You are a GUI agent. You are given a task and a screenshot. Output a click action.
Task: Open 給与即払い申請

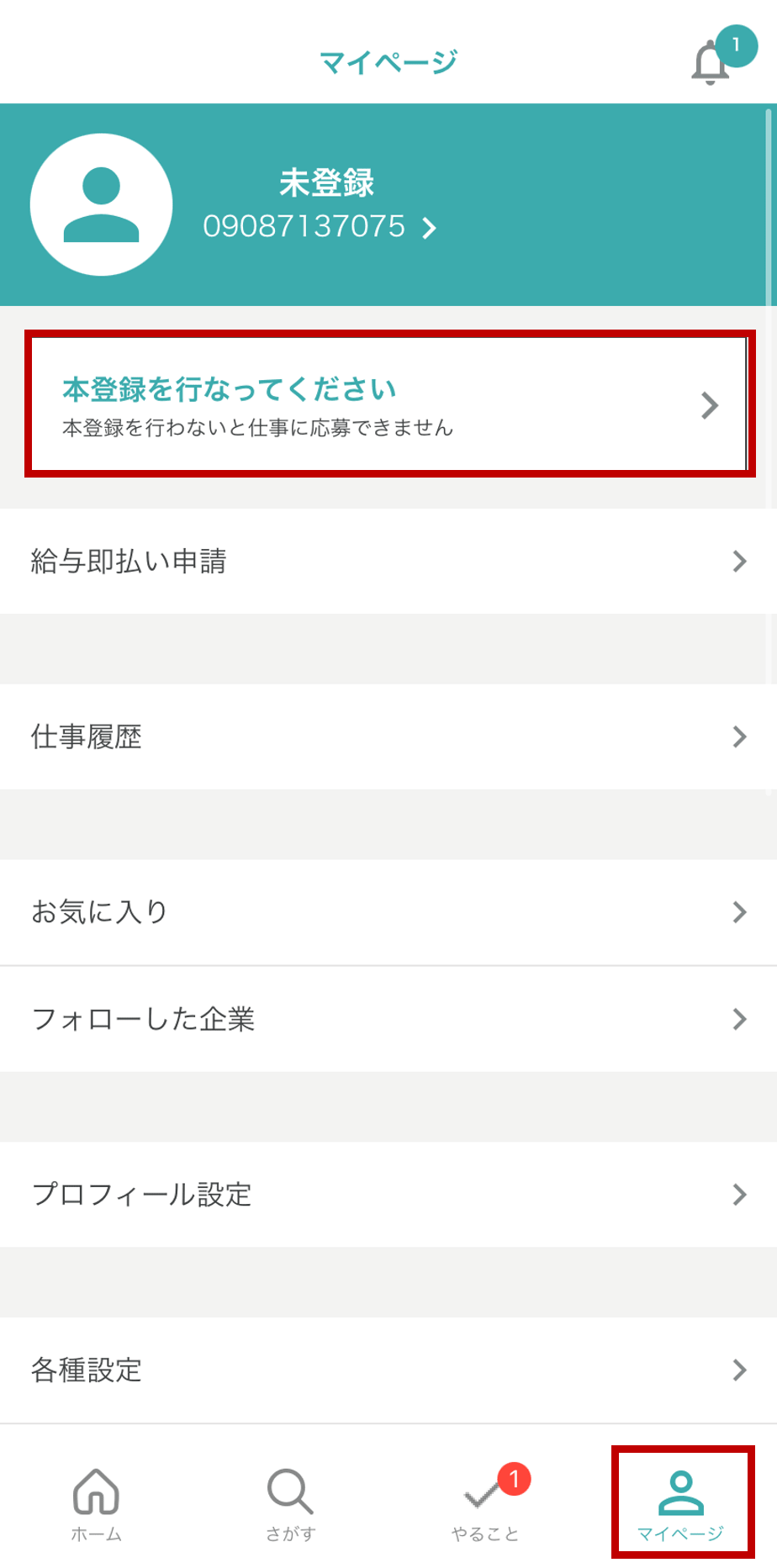(x=388, y=561)
